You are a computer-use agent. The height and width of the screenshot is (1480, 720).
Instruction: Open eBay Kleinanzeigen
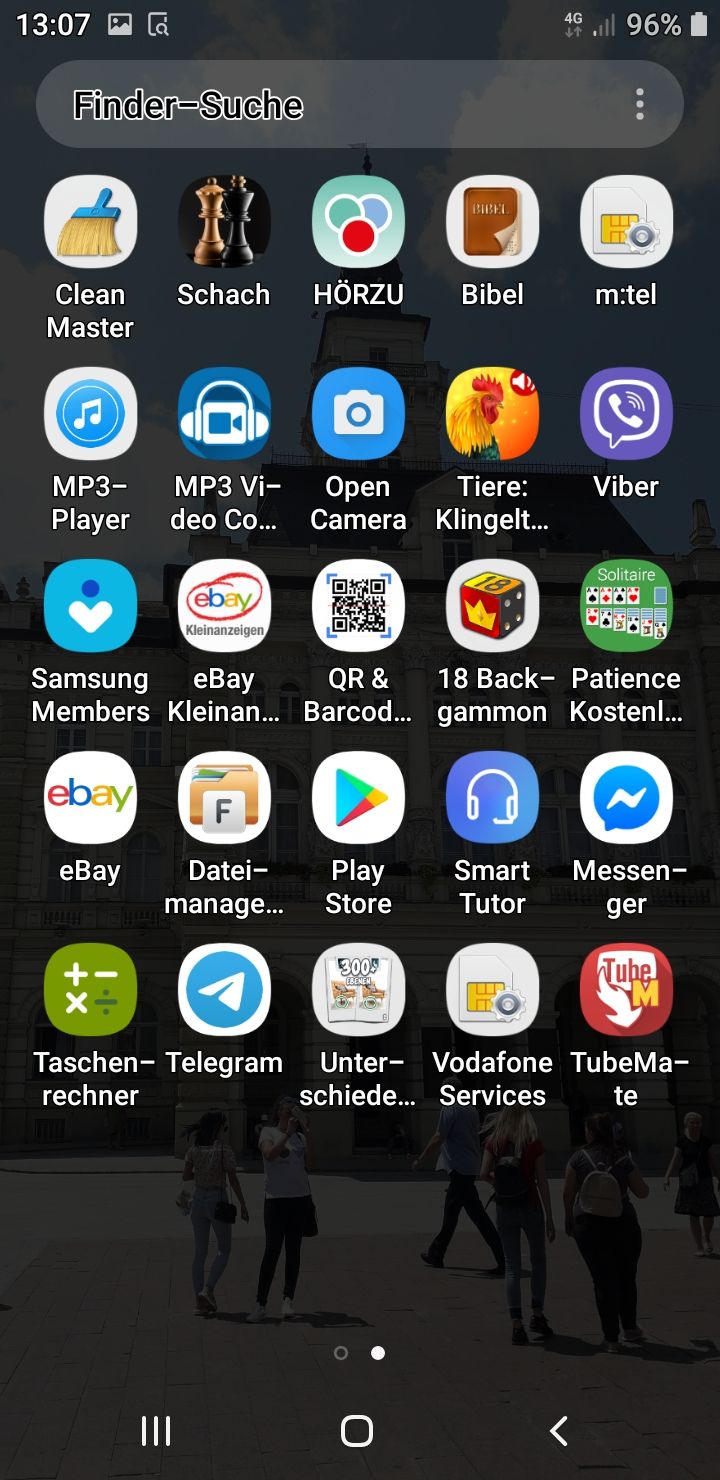click(224, 605)
